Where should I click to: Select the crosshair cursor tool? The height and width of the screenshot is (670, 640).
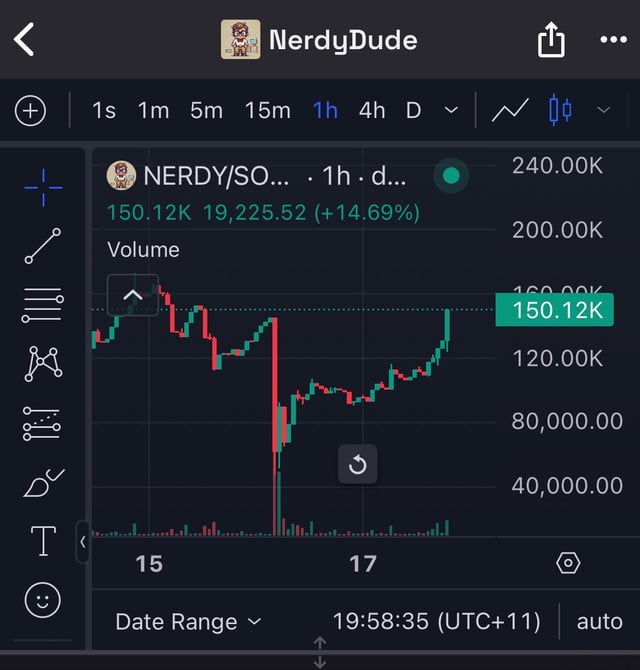(x=42, y=187)
